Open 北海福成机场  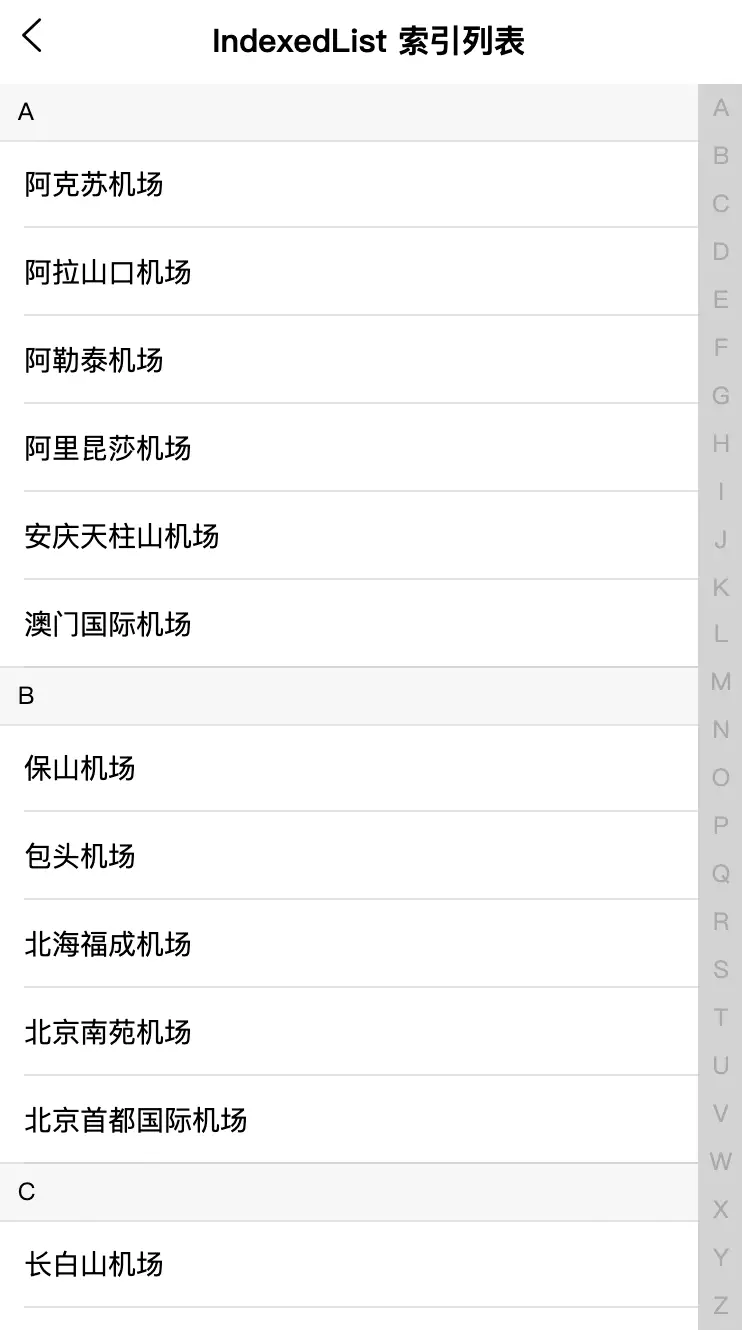[108, 944]
